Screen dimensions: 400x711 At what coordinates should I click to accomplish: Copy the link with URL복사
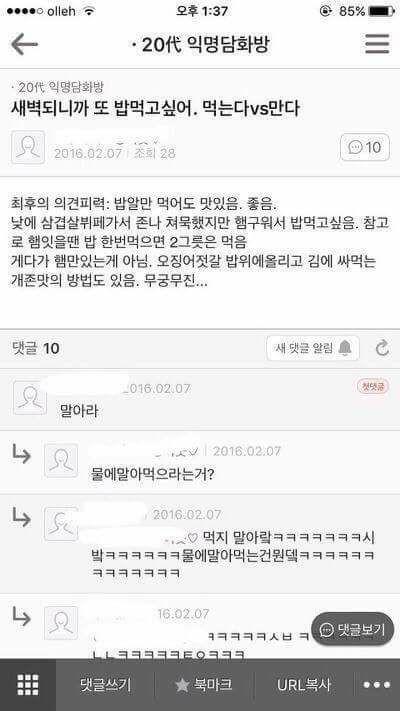(304, 685)
